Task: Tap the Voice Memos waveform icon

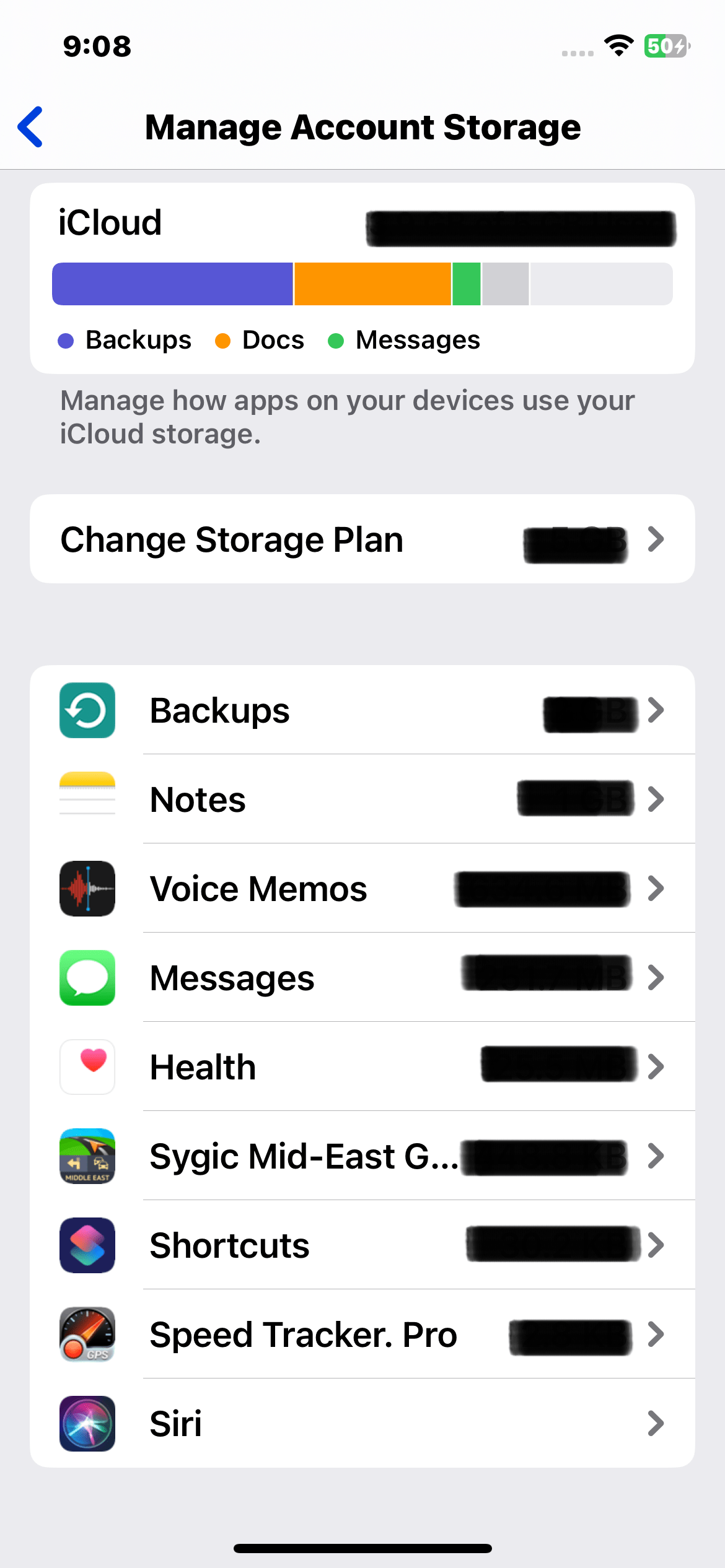Action: pyautogui.click(x=87, y=888)
